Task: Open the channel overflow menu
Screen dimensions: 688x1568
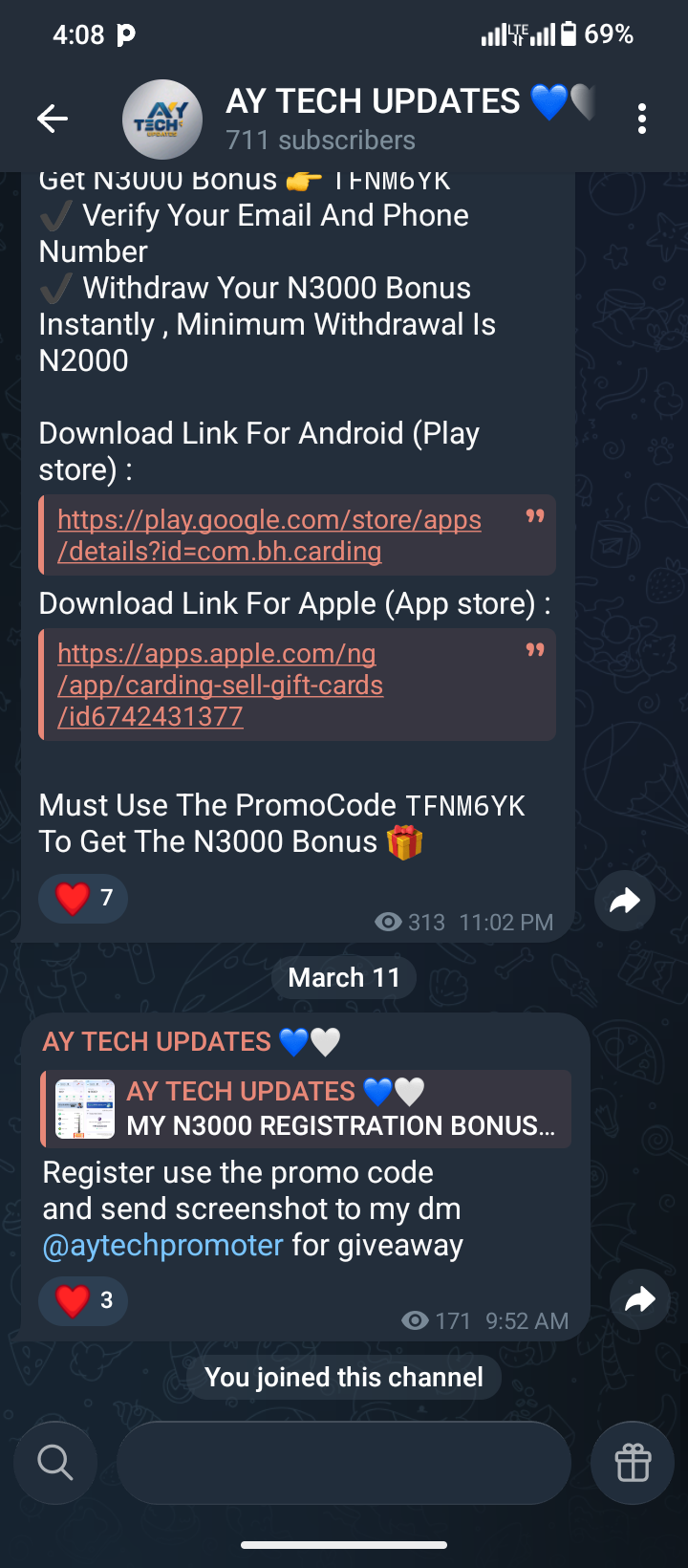Action: 641,119
